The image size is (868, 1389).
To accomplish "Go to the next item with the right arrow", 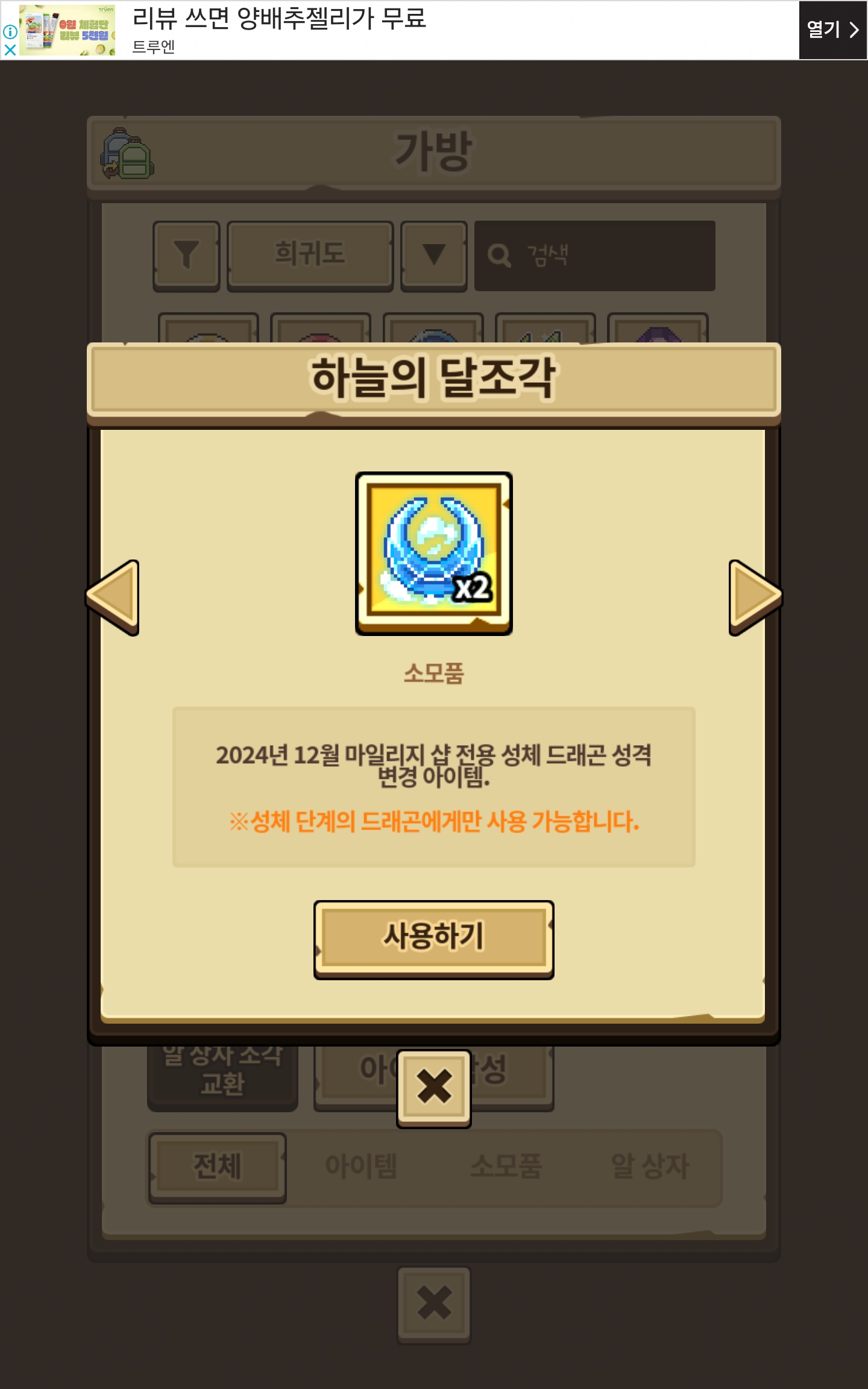I will point(753,597).
